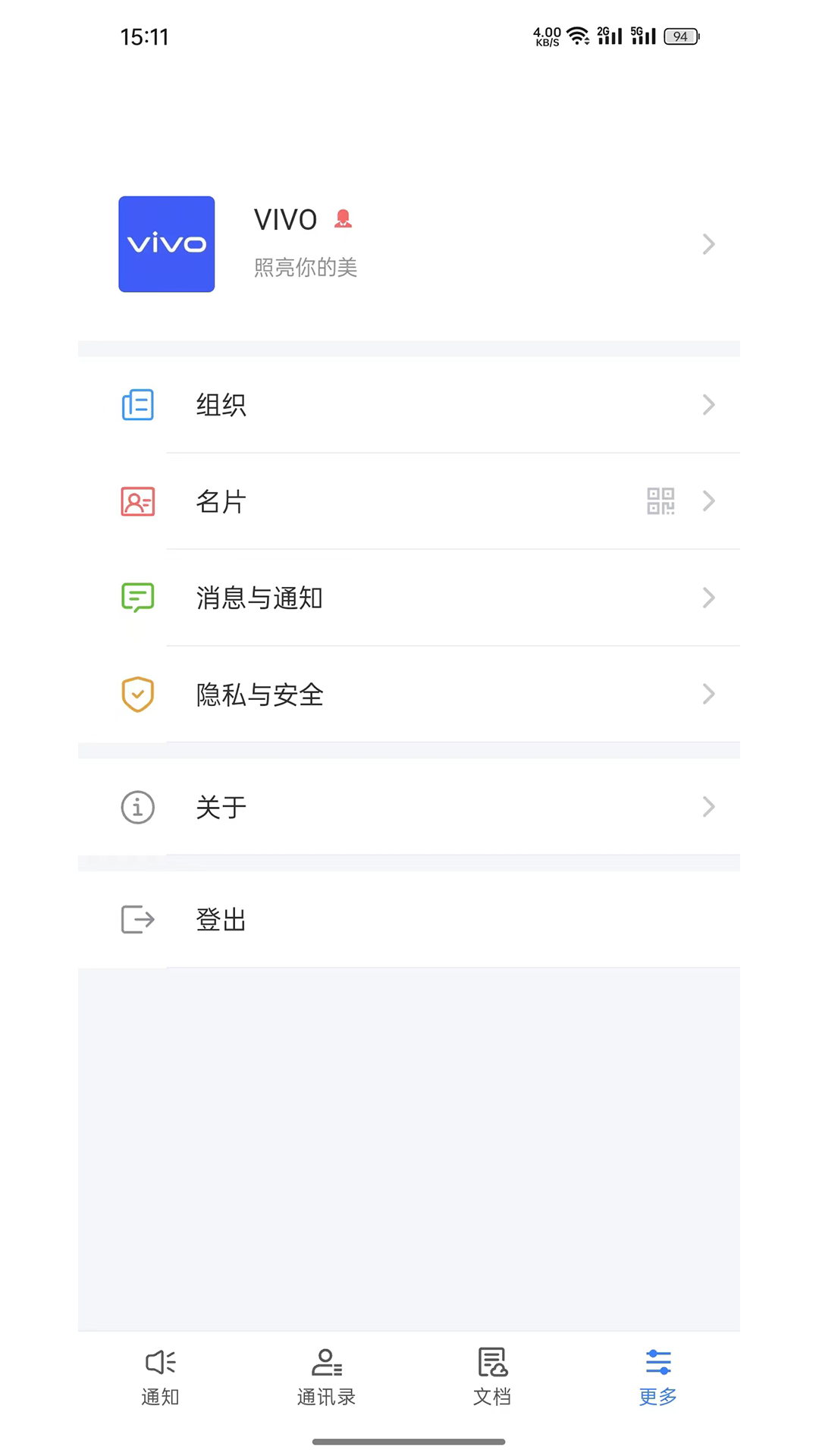Click the female avatar badge beside VIVO

342,218
